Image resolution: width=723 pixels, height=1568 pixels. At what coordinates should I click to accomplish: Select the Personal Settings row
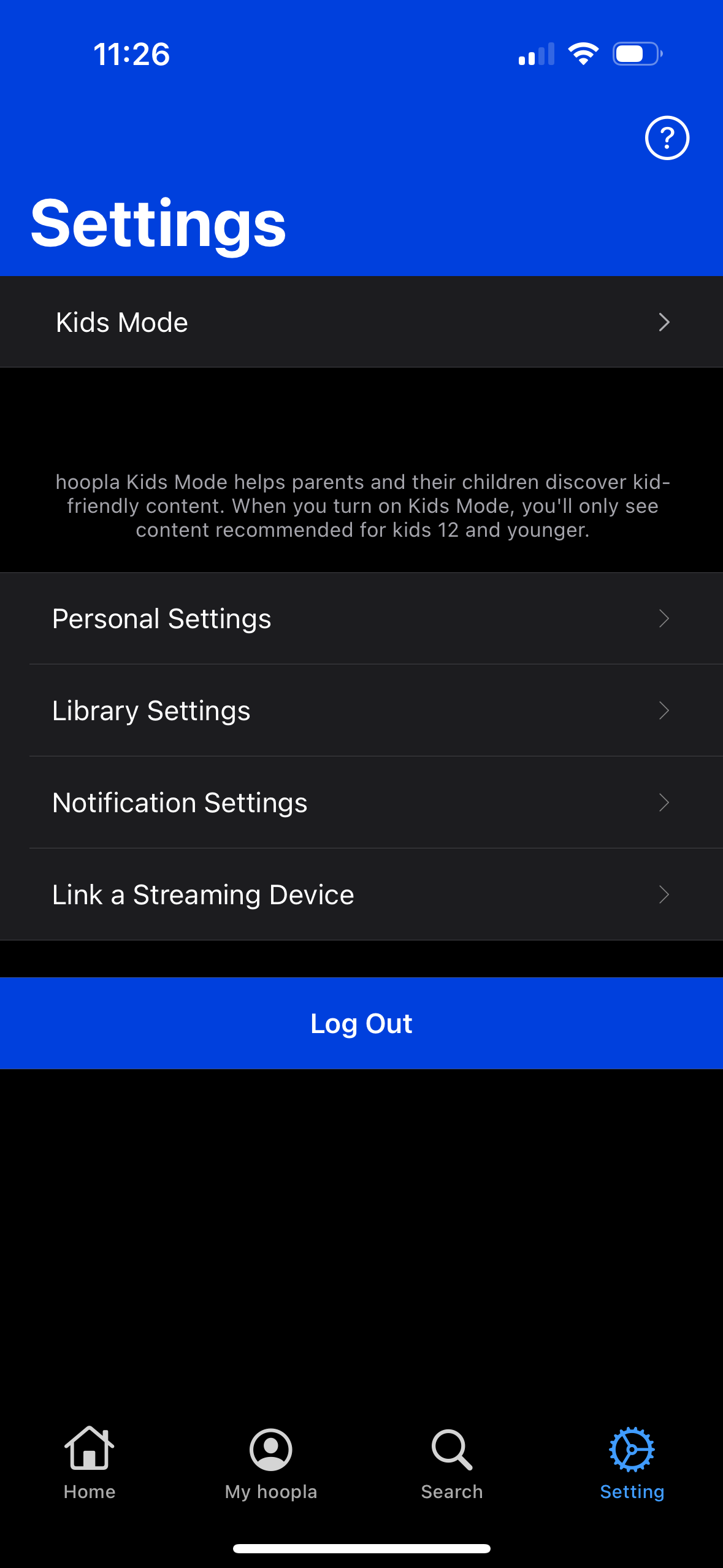[245, 619]
